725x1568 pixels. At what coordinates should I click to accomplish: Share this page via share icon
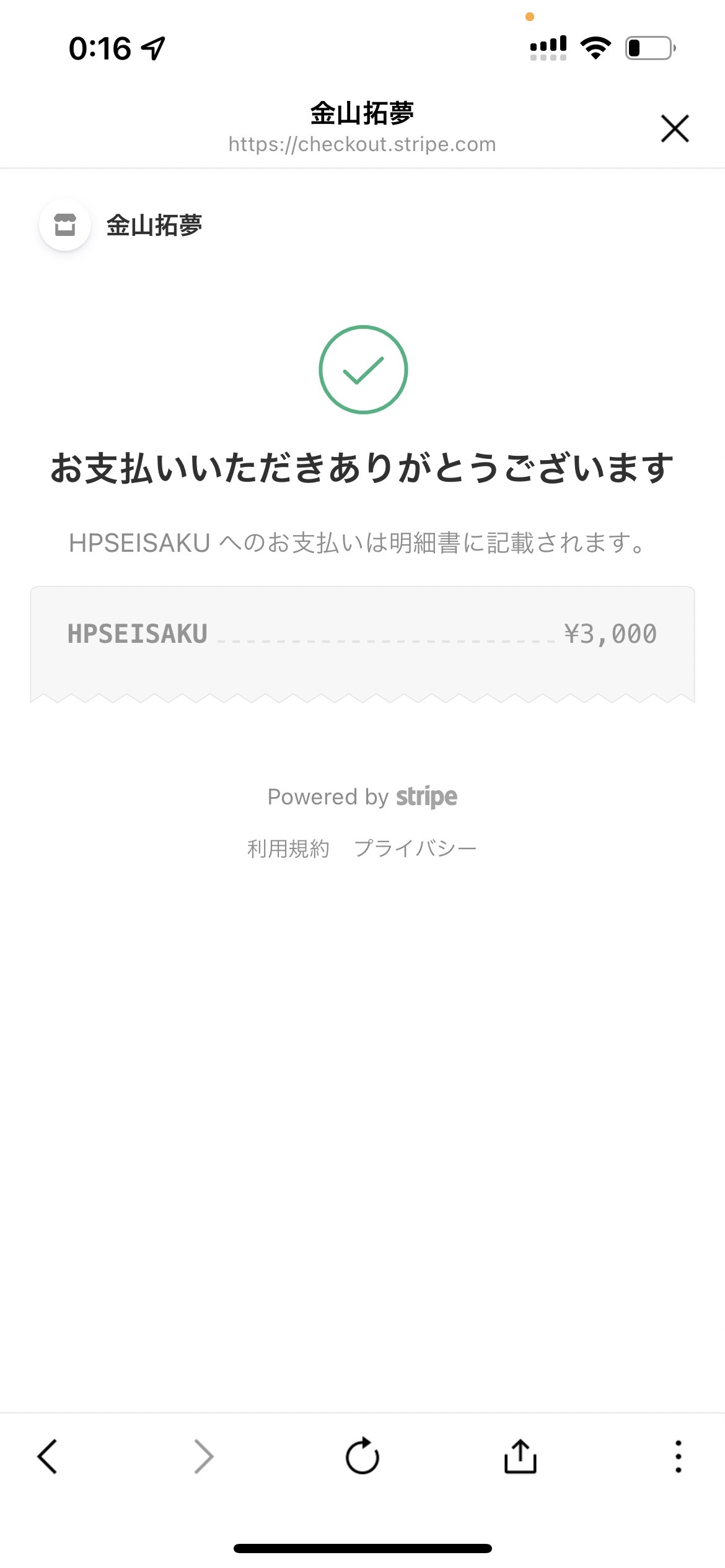tap(521, 1455)
